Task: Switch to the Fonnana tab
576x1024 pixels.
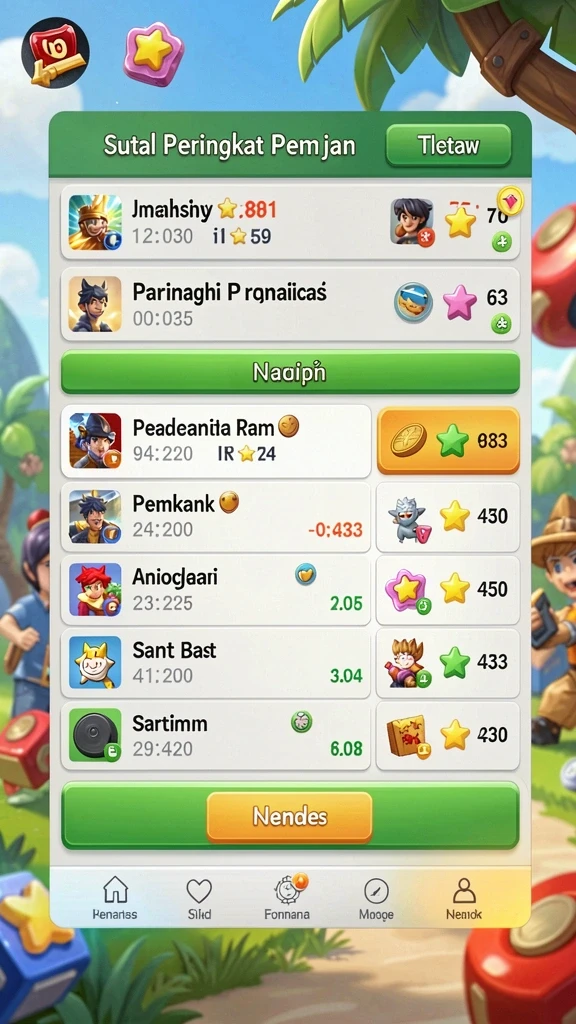Action: pyautogui.click(x=287, y=898)
